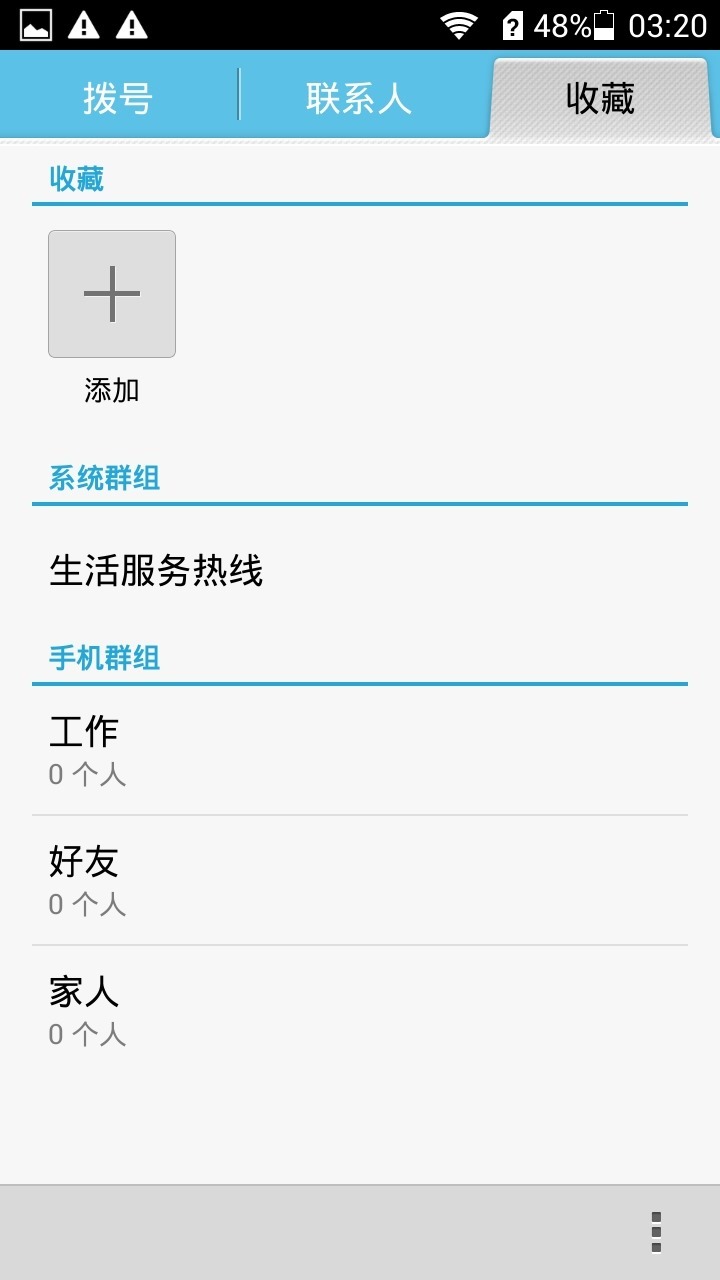Open the overflow menu
720x1280 pixels.
tap(656, 1232)
